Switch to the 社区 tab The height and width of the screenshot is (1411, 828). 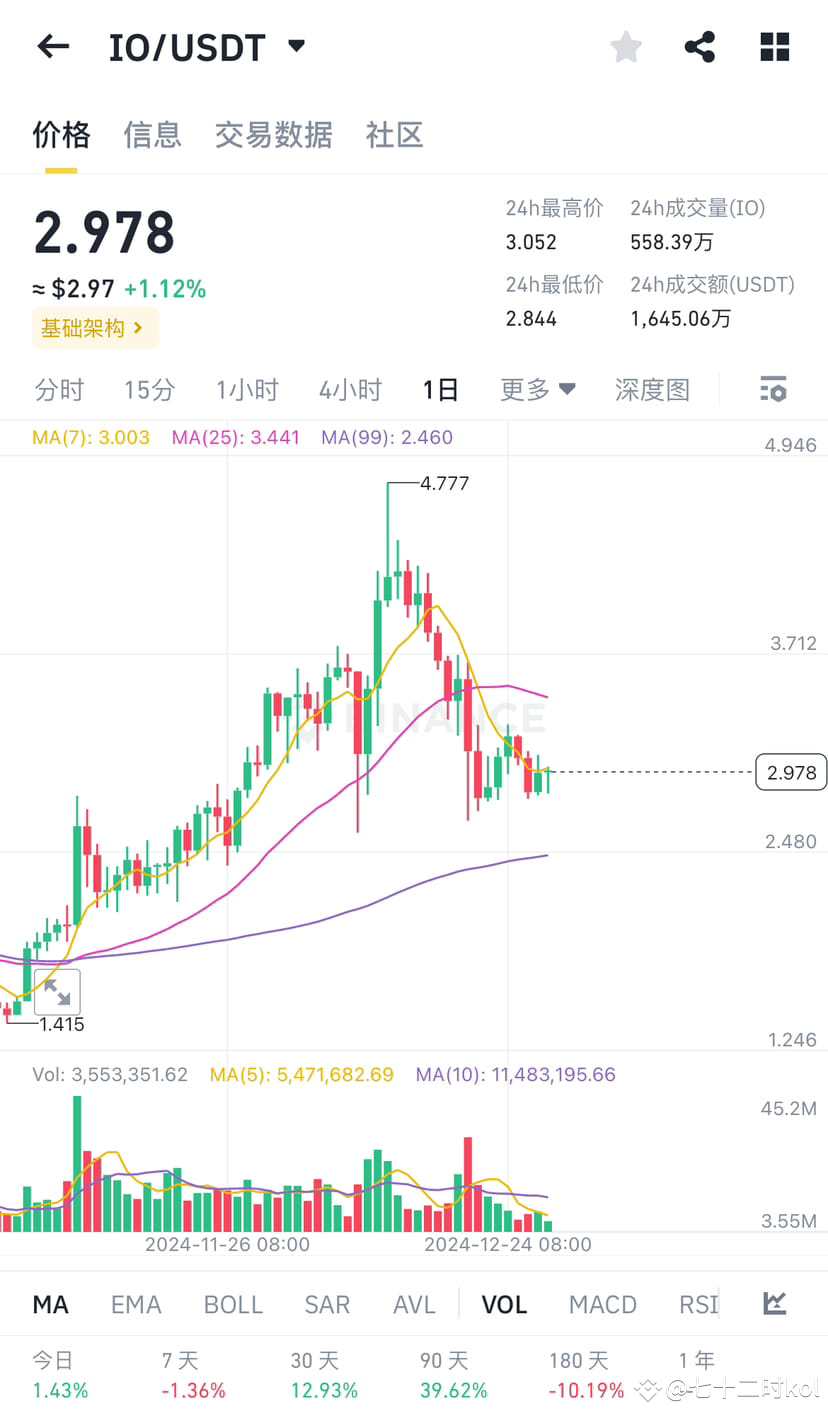click(x=395, y=135)
